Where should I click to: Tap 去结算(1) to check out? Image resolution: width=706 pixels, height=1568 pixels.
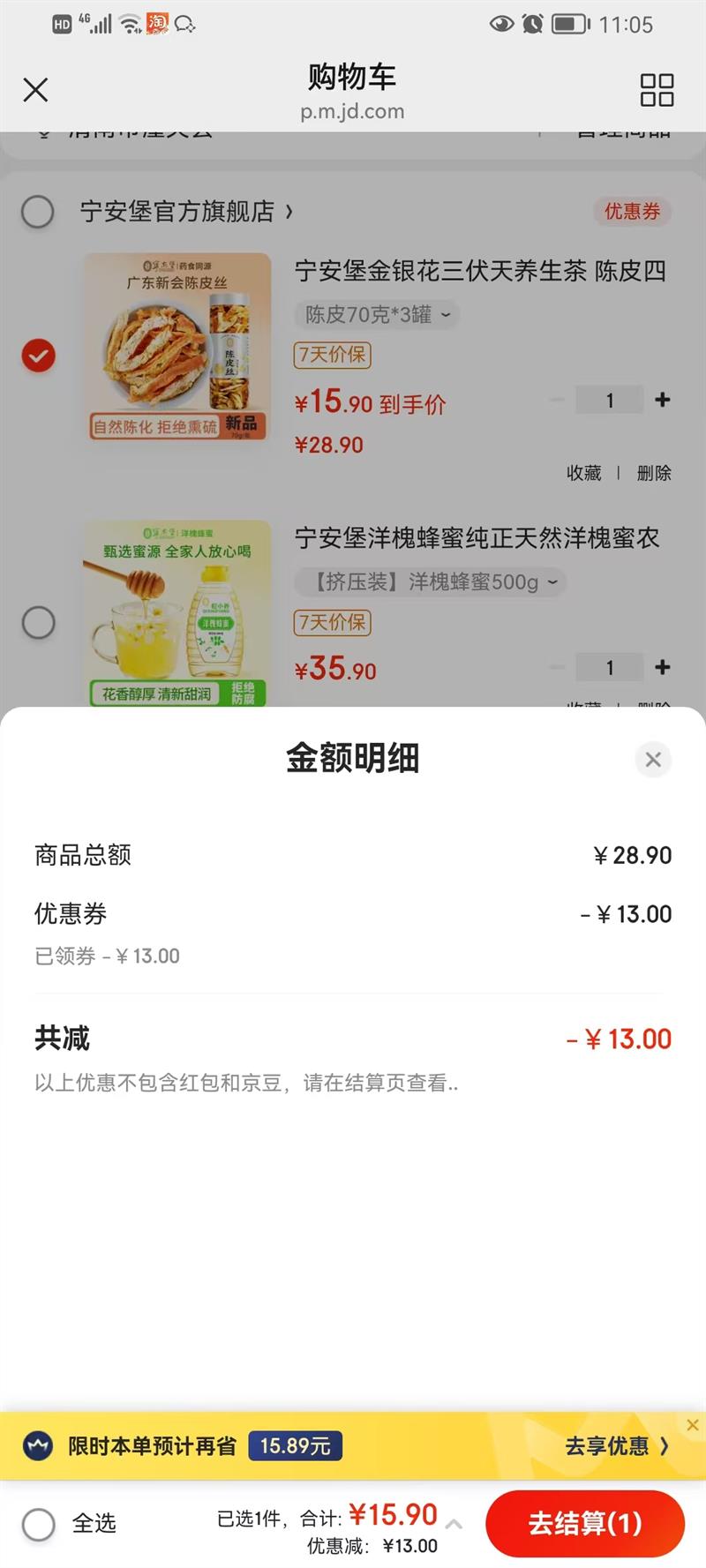[584, 1524]
